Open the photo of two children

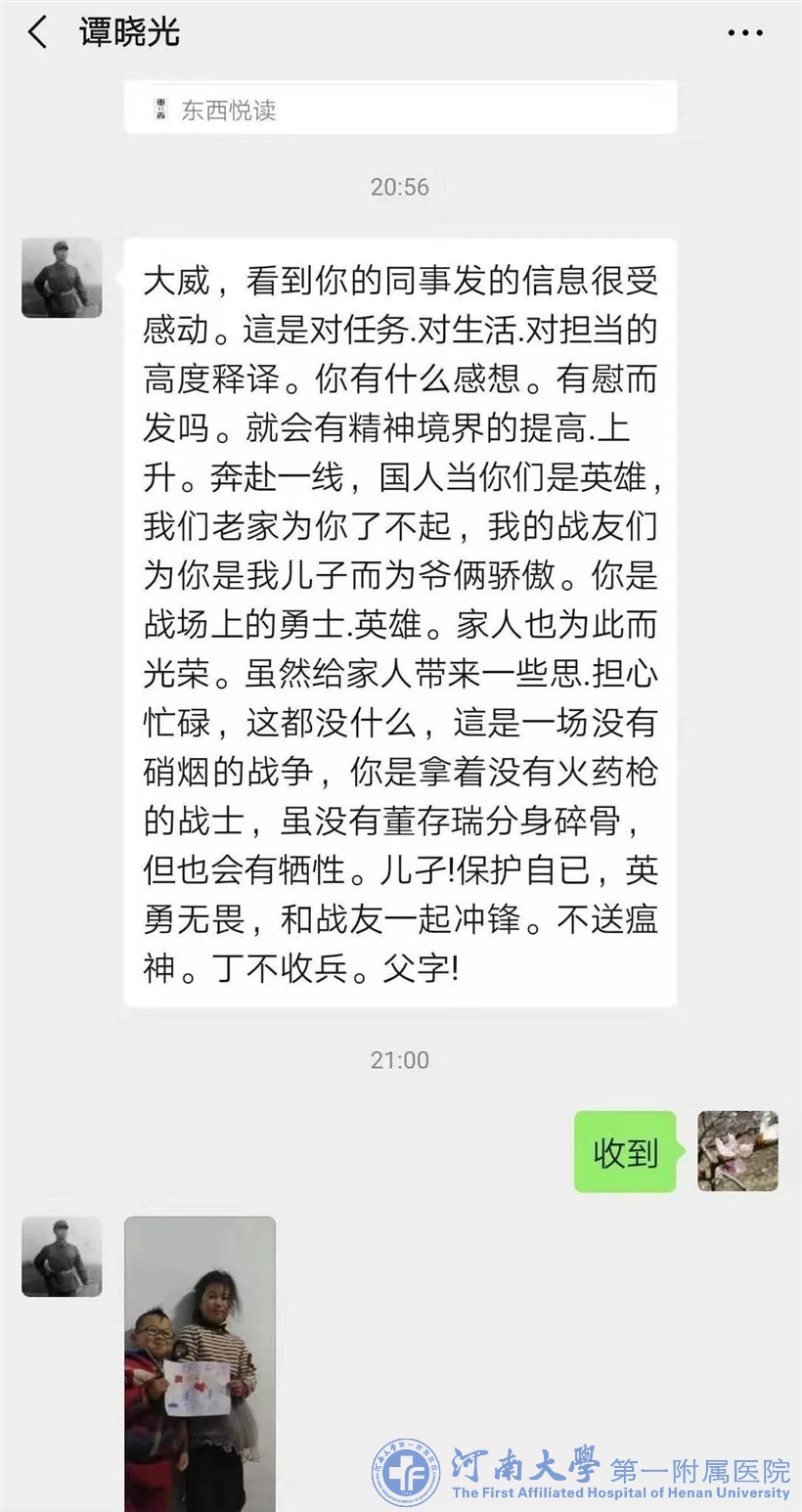tap(200, 1363)
